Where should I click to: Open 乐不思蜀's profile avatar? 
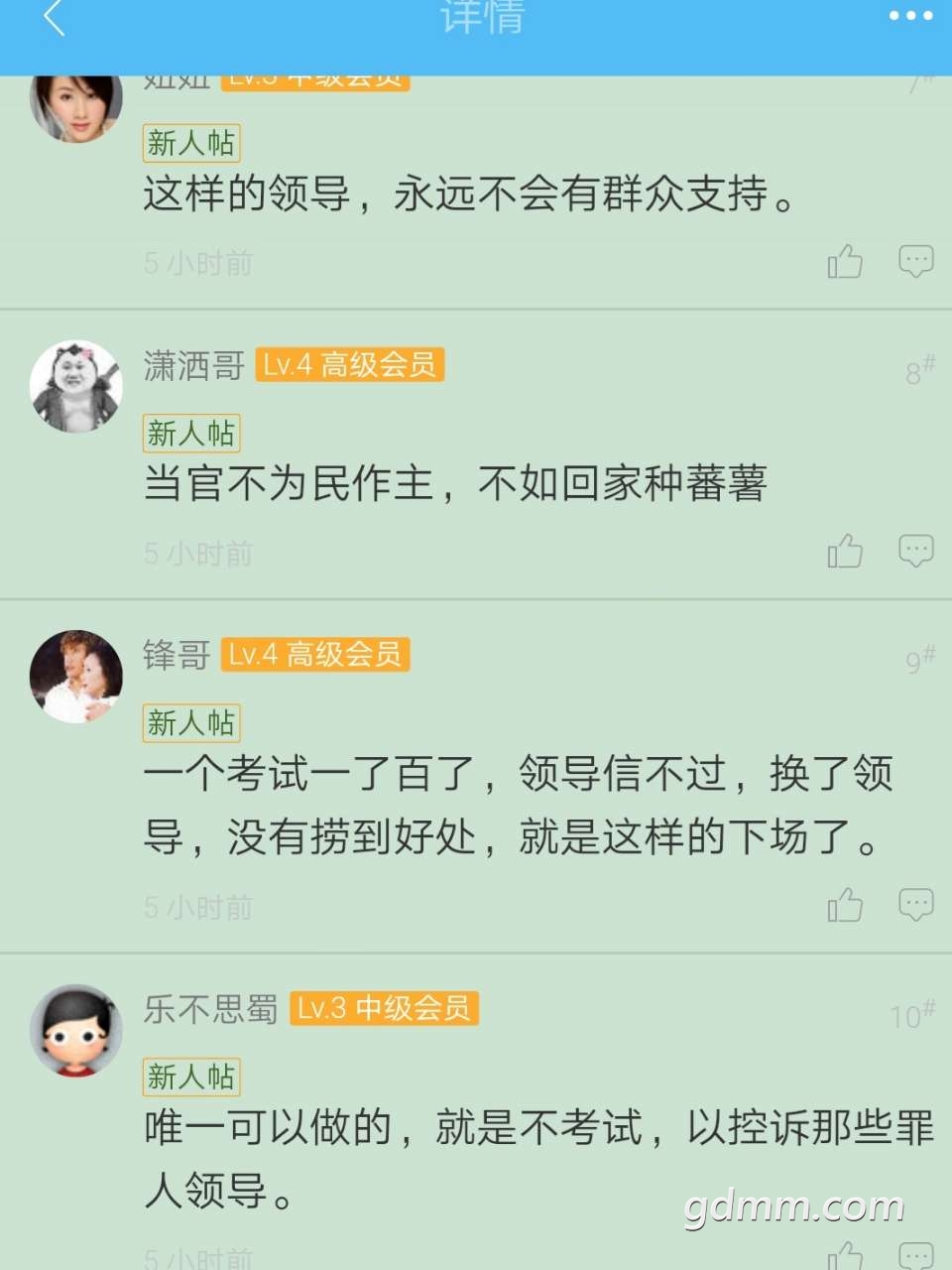(76, 1031)
